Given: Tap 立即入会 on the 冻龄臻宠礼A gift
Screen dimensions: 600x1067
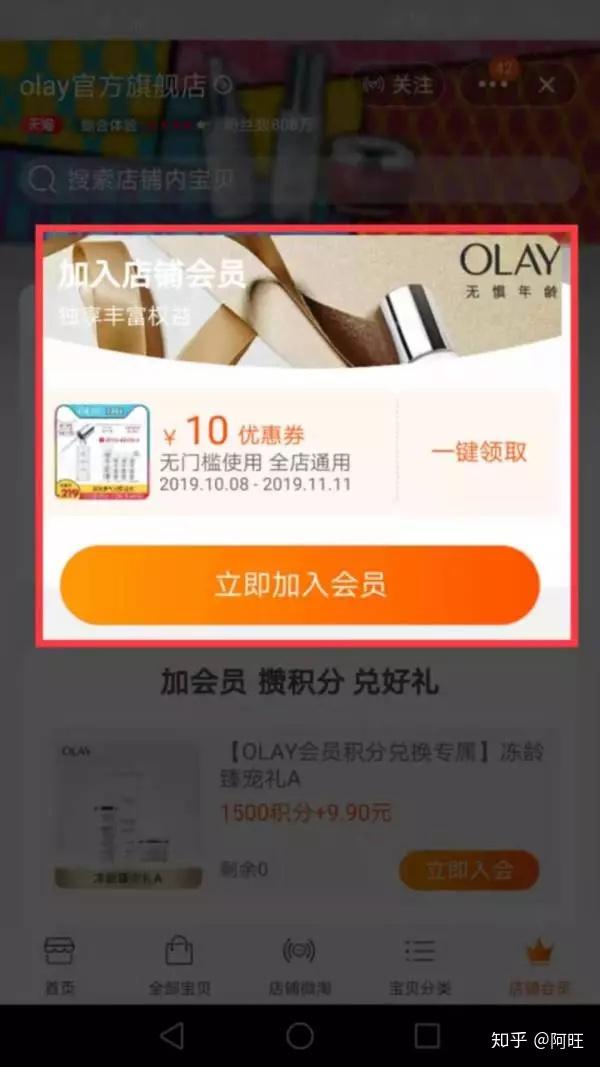Looking at the screenshot, I should pyautogui.click(x=468, y=870).
